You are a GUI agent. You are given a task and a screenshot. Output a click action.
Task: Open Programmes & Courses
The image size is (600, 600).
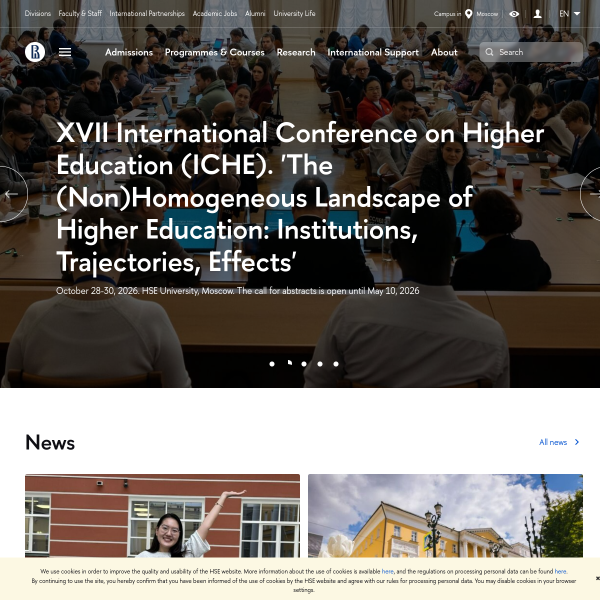[215, 52]
